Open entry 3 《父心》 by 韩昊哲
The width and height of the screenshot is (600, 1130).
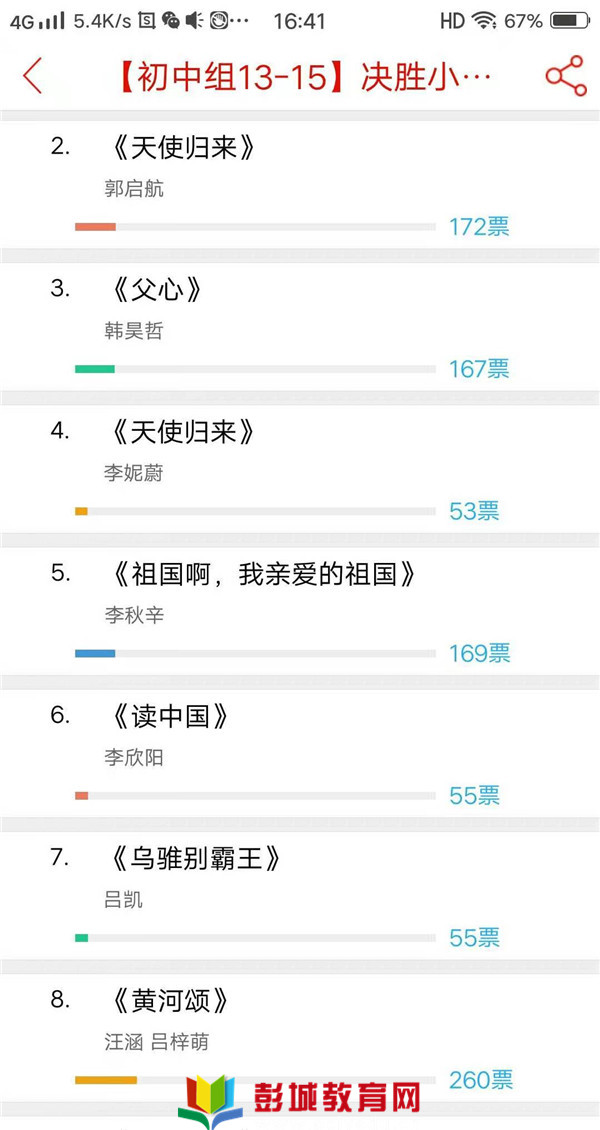point(300,326)
